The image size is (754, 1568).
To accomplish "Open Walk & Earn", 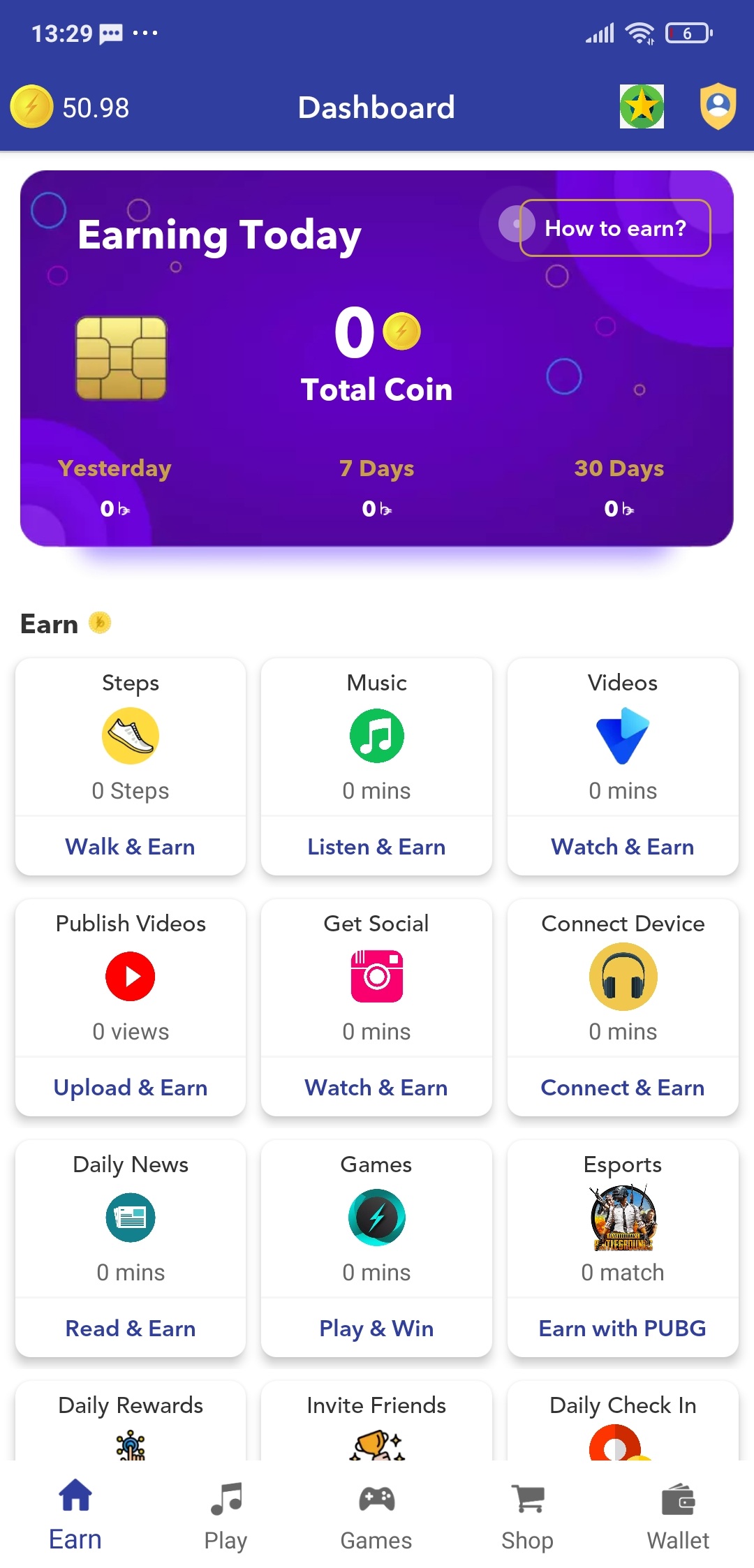I will point(130,846).
